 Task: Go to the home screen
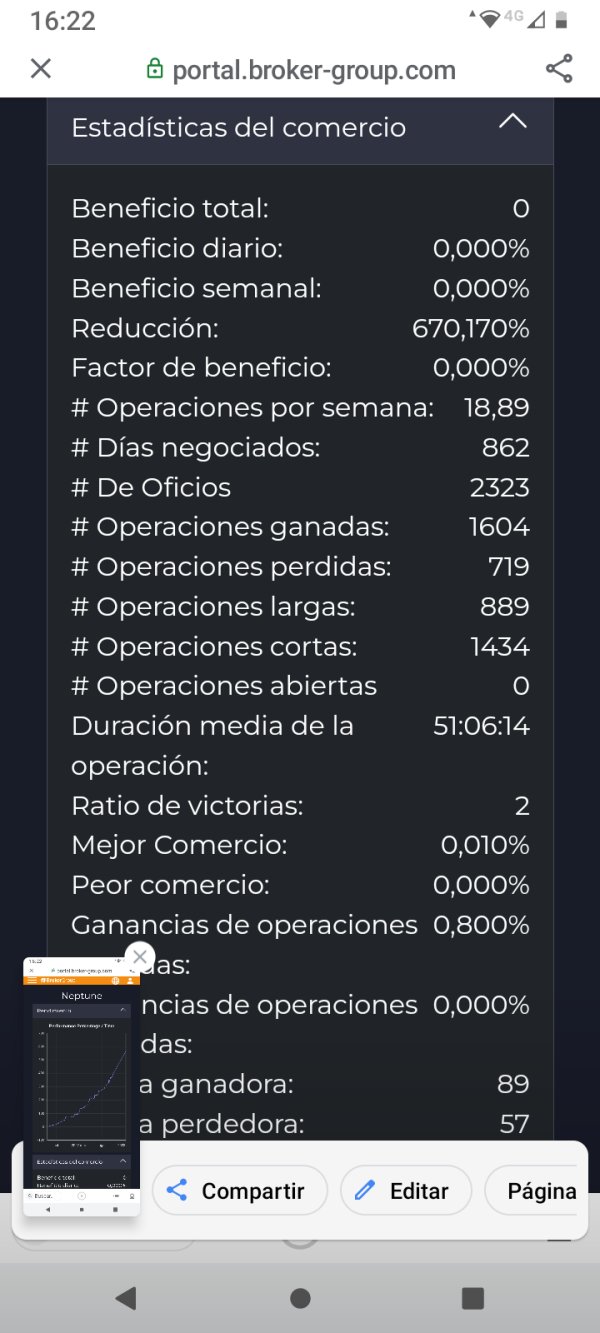point(300,1298)
